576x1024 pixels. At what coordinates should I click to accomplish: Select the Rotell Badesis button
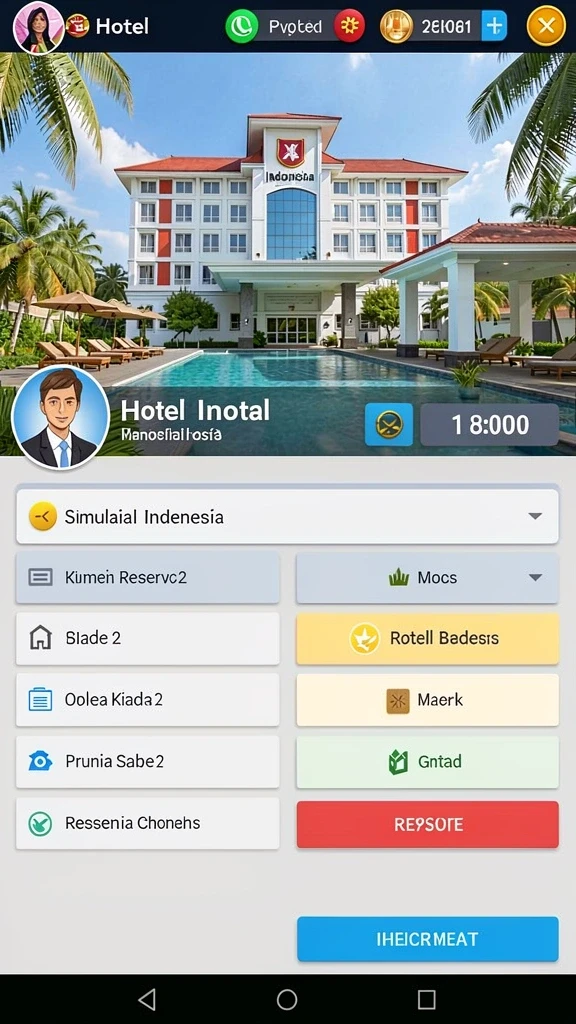428,638
